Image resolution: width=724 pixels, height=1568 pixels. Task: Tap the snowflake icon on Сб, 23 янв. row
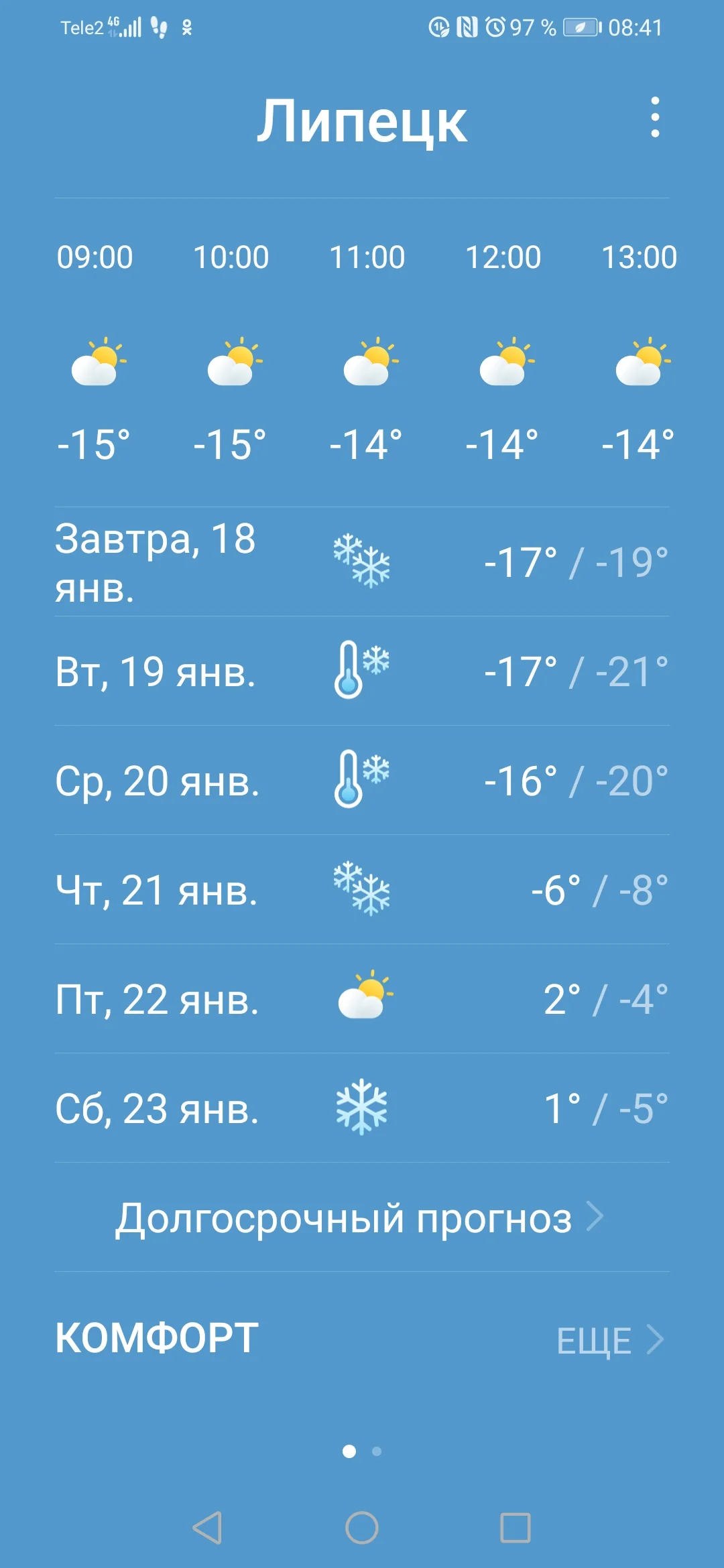point(361,1108)
